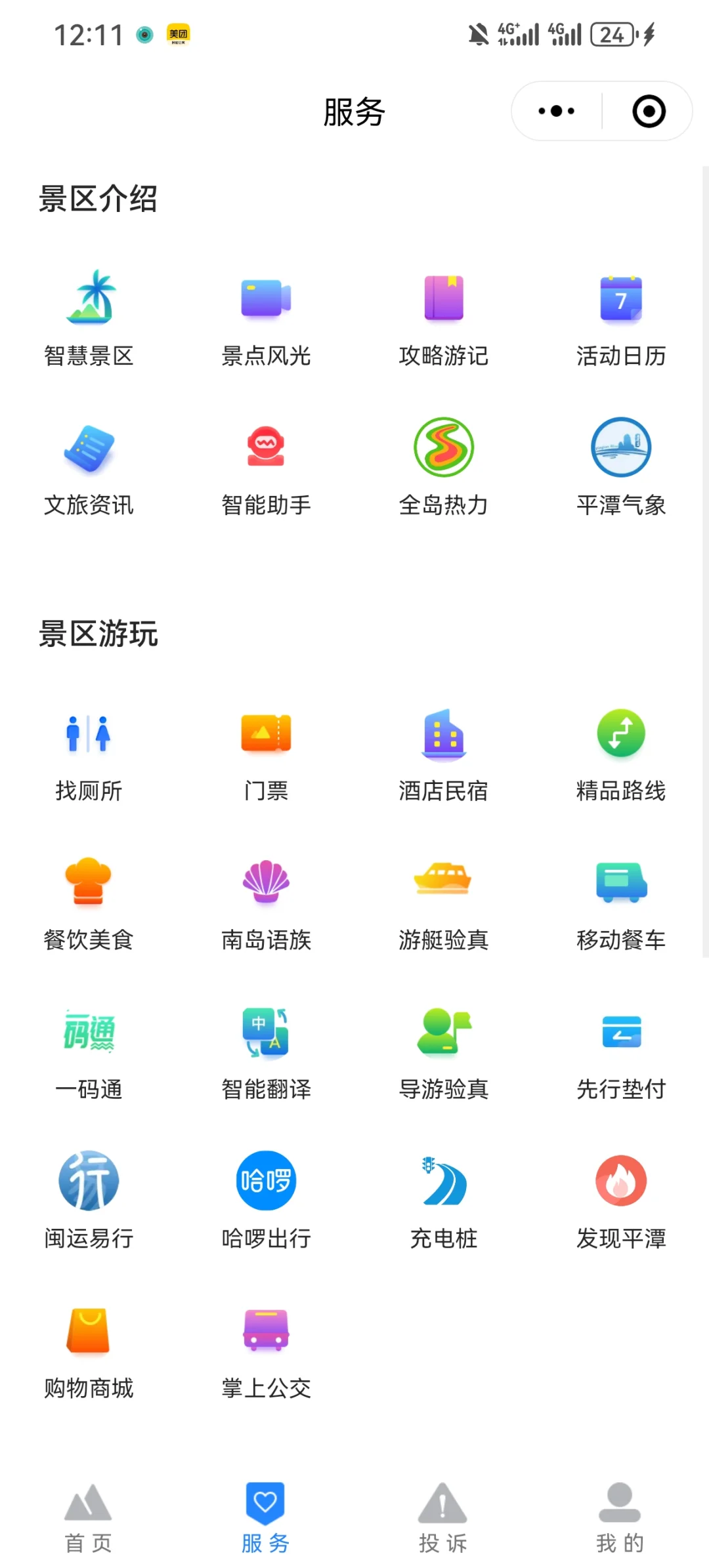Screen dimensions: 709x1568
Task: Open the mini-program more options menu
Action: click(x=556, y=111)
